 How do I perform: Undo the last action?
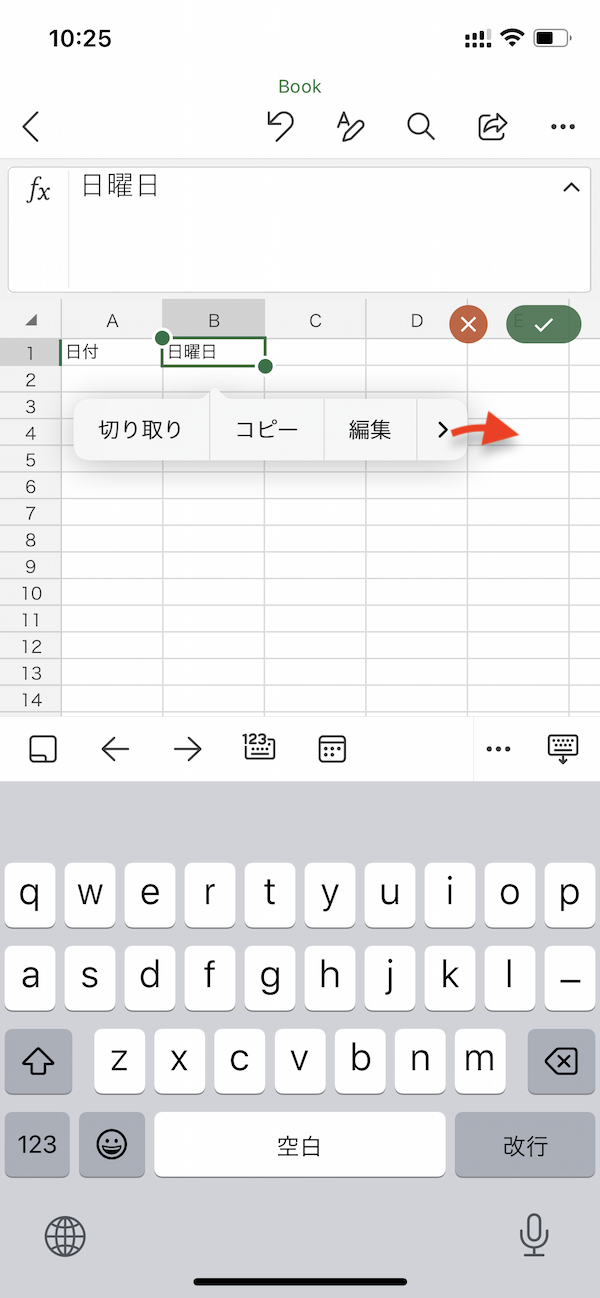pyautogui.click(x=281, y=126)
